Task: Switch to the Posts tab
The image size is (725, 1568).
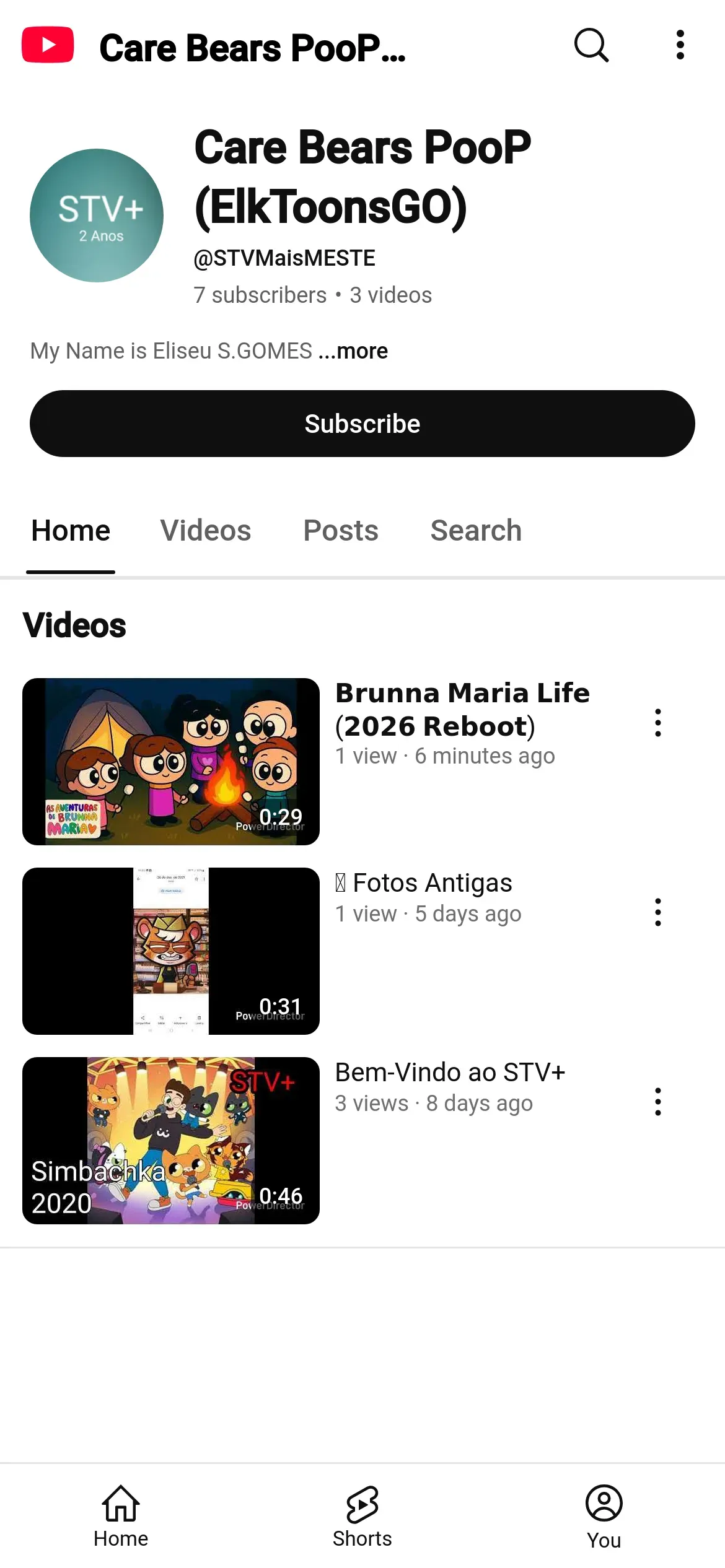Action: [x=340, y=531]
